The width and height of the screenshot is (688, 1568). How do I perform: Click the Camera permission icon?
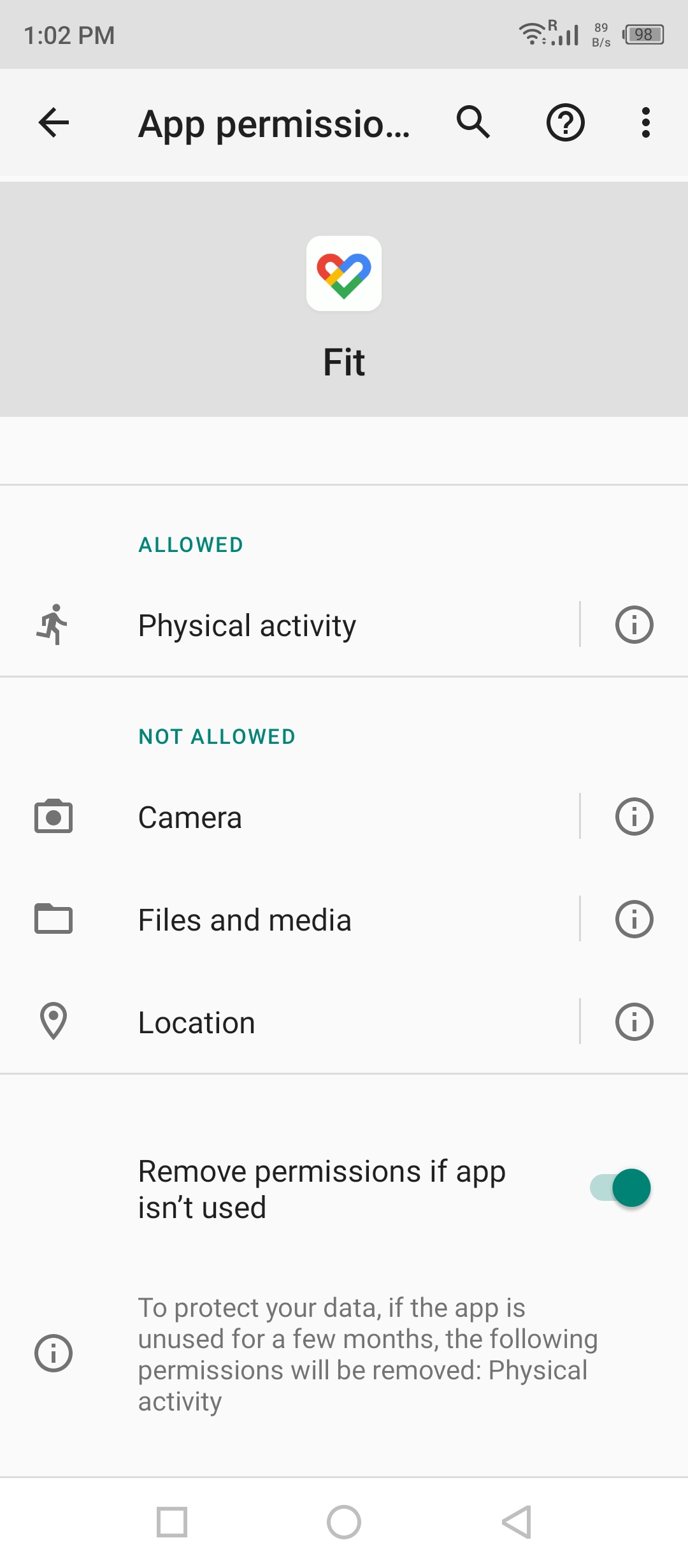pos(54,817)
